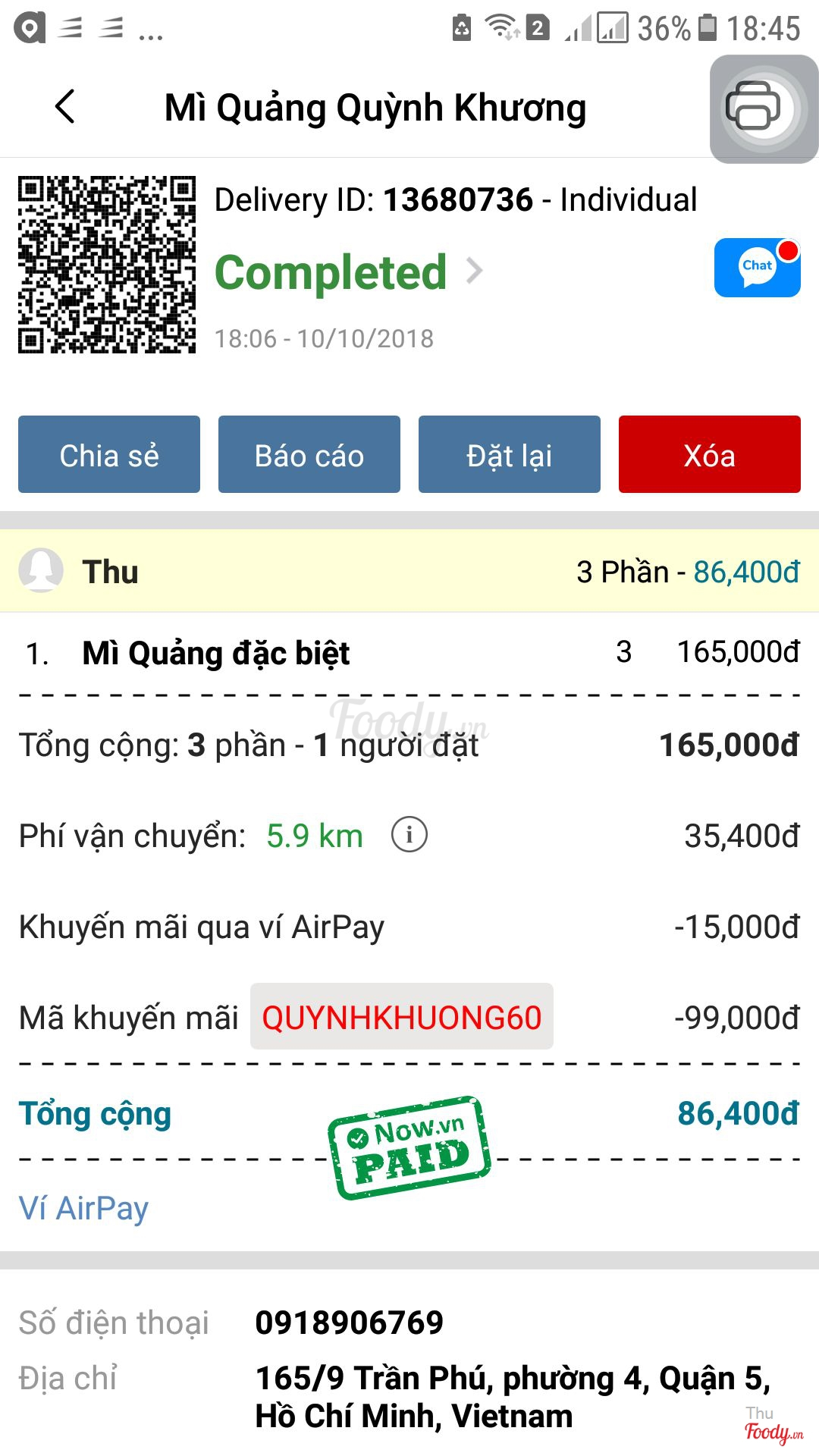The image size is (819, 1456).
Task: Open the shipping fee info icon
Action: (409, 835)
